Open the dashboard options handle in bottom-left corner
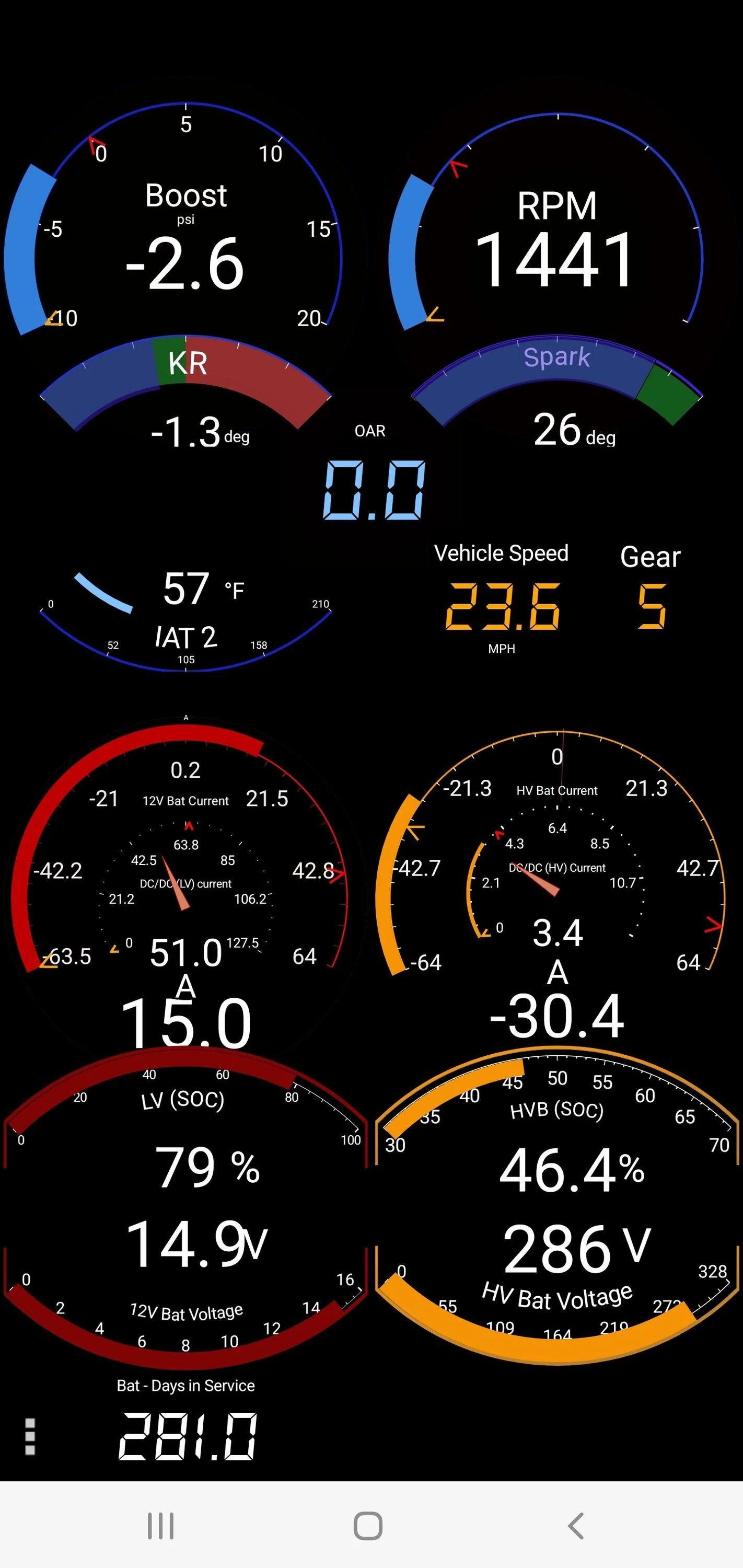Screen dimensions: 743x1568 point(29,1436)
